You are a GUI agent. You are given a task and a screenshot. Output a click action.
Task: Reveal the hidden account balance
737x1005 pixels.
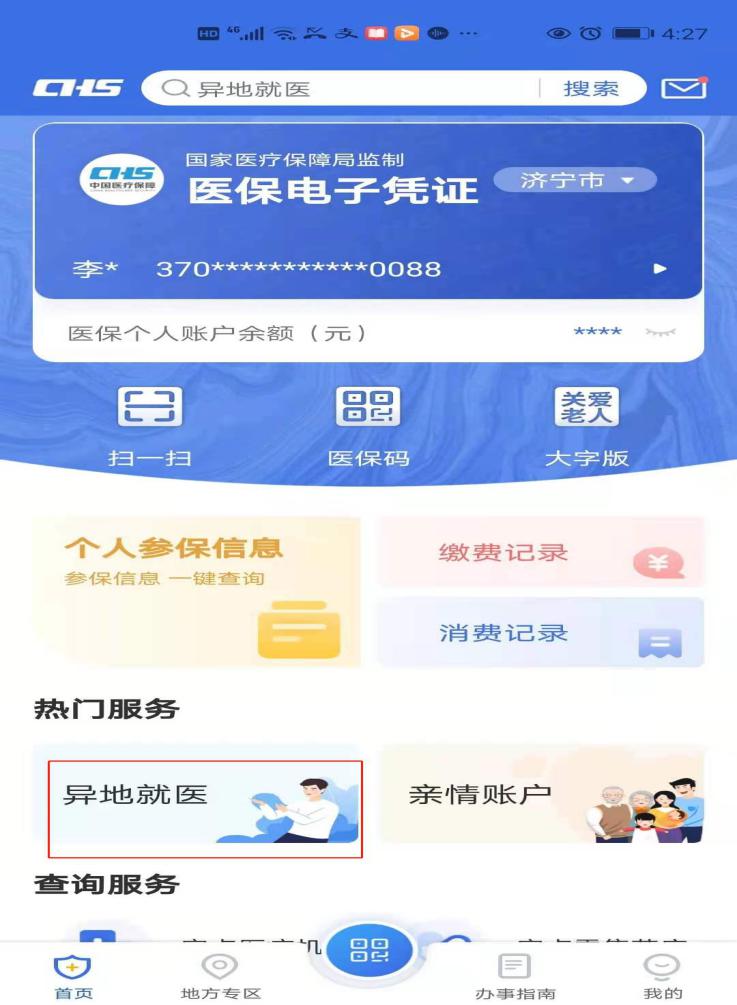660,332
